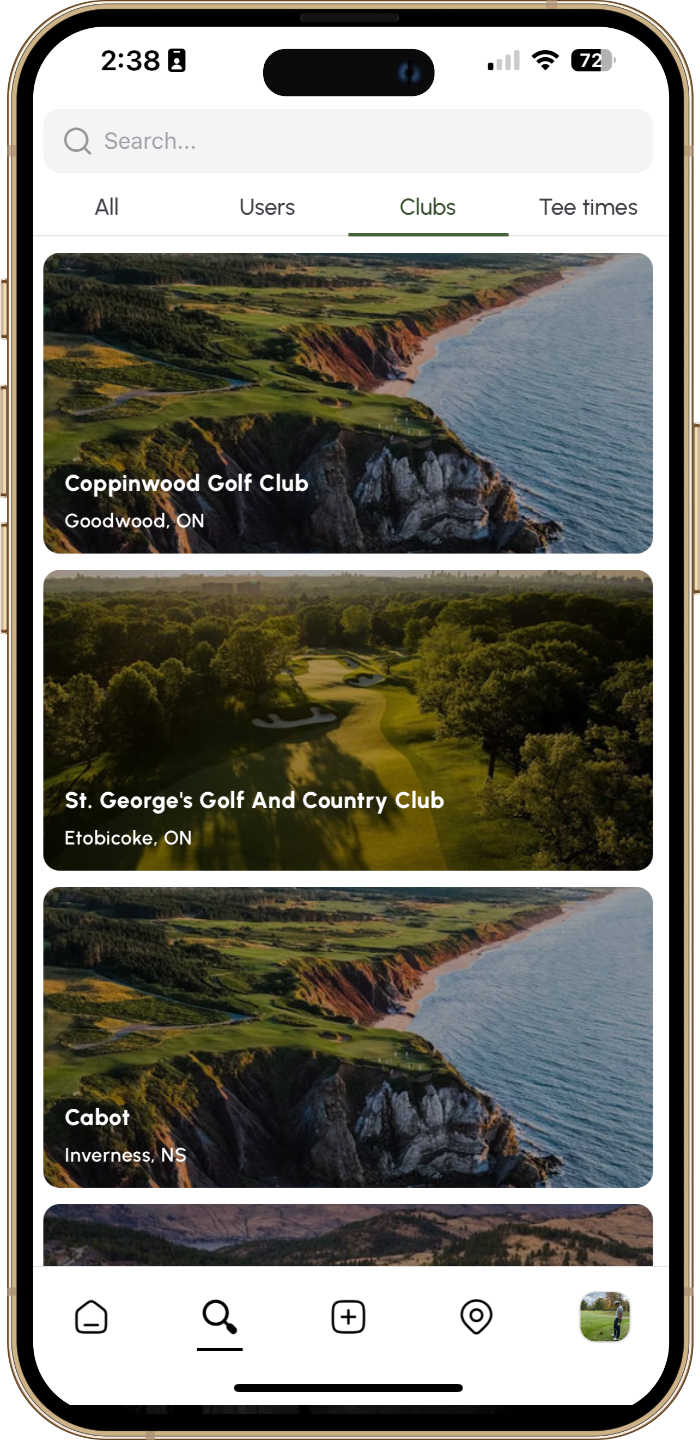Screen dimensions: 700x1440
Task: Open St. George's Golf And Country Club
Action: [348, 720]
